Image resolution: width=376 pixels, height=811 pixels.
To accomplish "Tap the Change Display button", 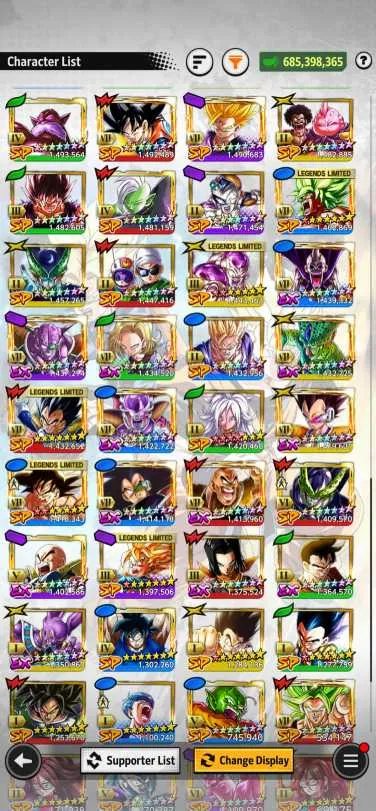I will [x=244, y=760].
